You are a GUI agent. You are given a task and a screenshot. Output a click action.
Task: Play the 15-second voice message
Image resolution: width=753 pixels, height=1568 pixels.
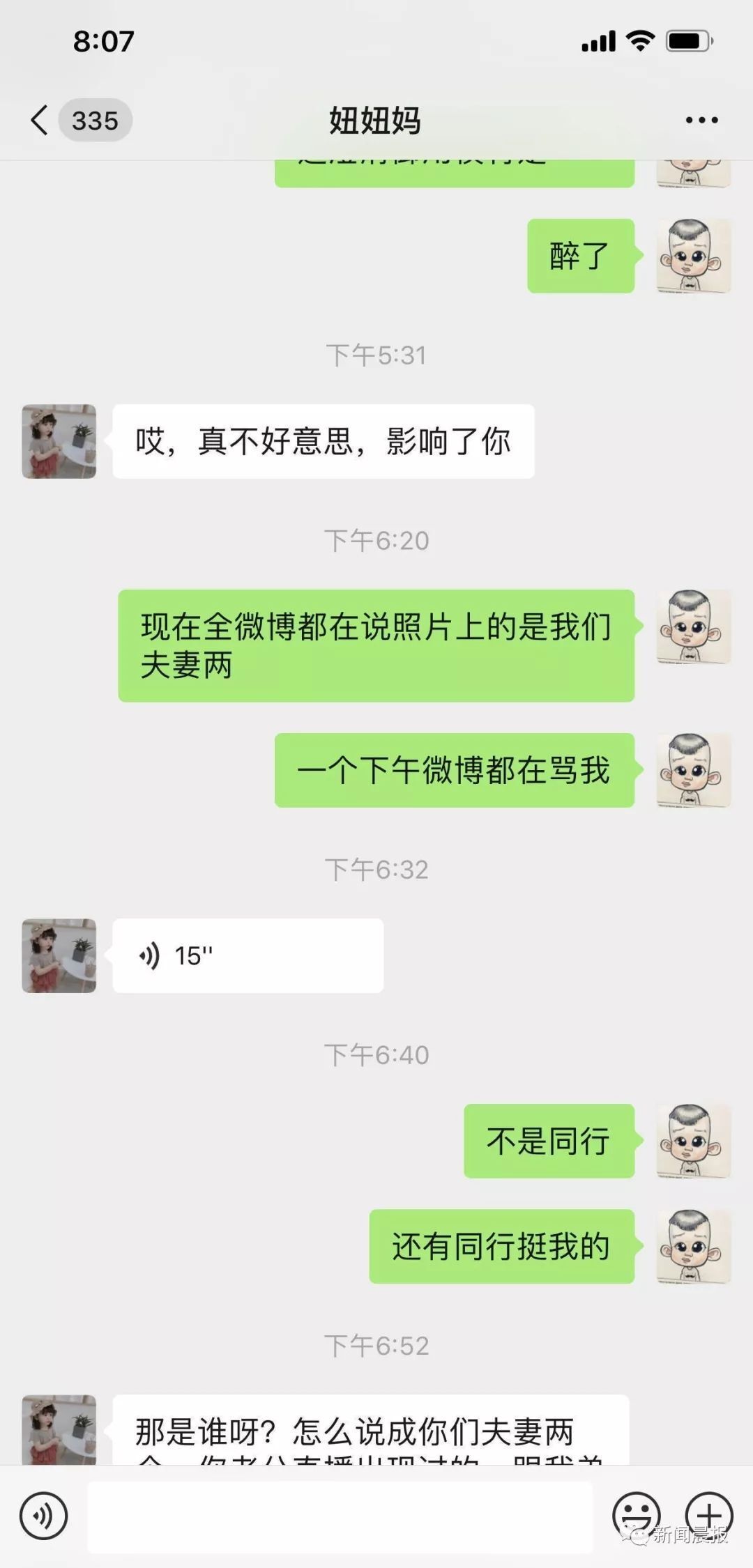pos(248,955)
